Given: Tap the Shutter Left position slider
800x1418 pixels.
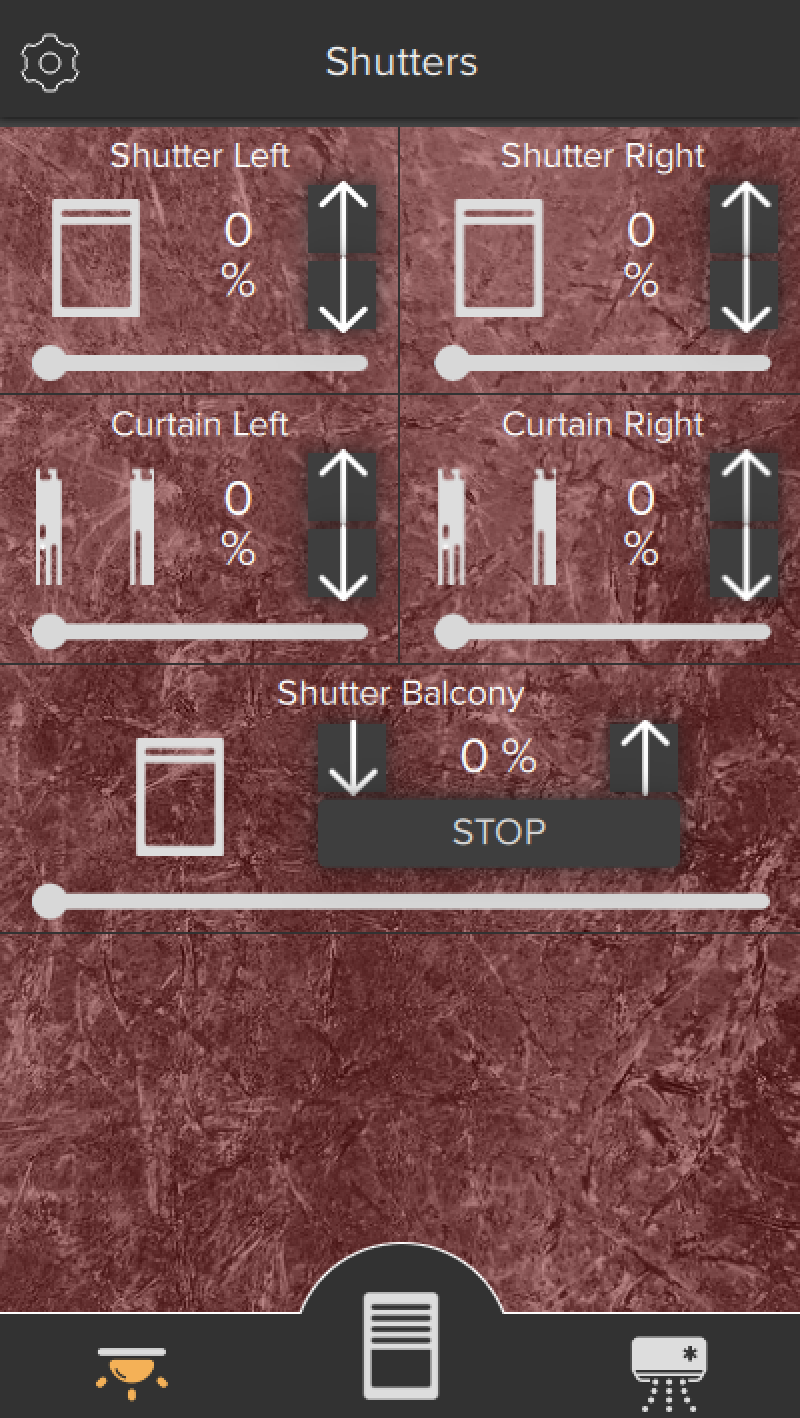Looking at the screenshot, I should (x=200, y=363).
